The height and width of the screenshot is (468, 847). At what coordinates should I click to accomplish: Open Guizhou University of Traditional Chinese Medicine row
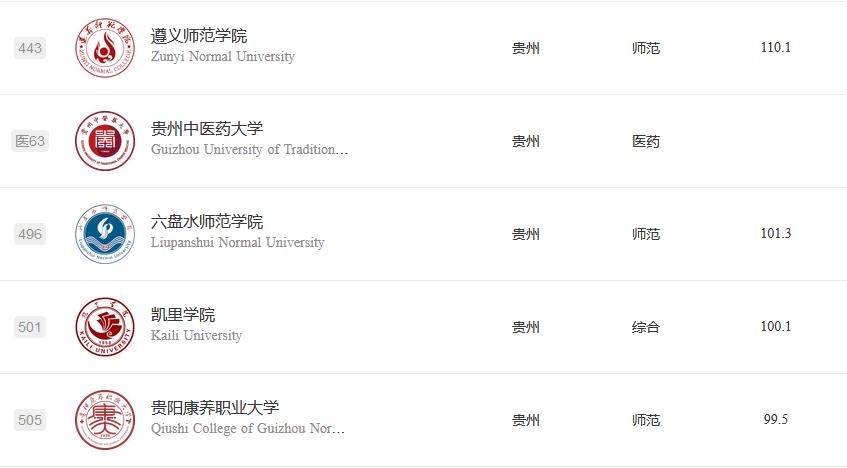click(x=207, y=129)
